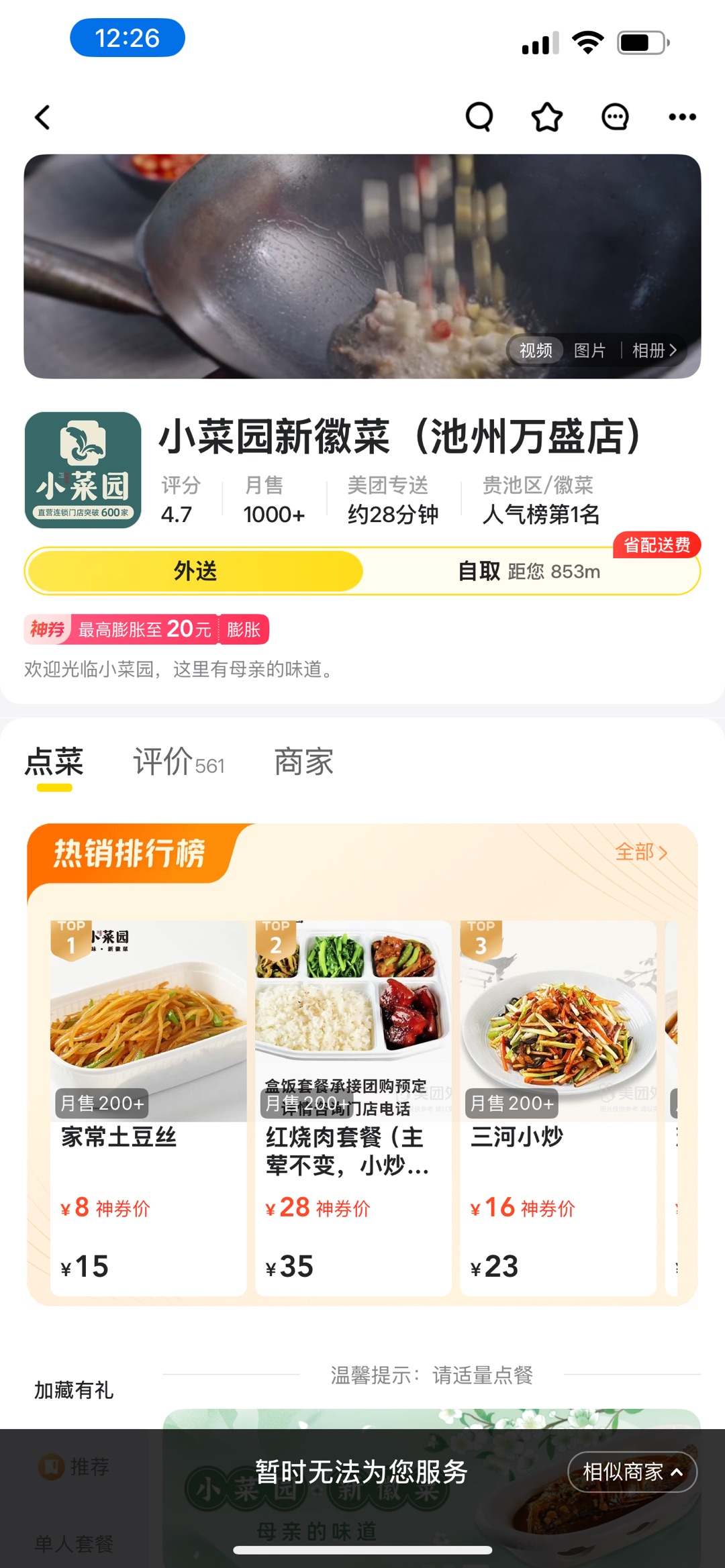View 全部 hot-selling ranking
The height and width of the screenshot is (1568, 725).
640,852
